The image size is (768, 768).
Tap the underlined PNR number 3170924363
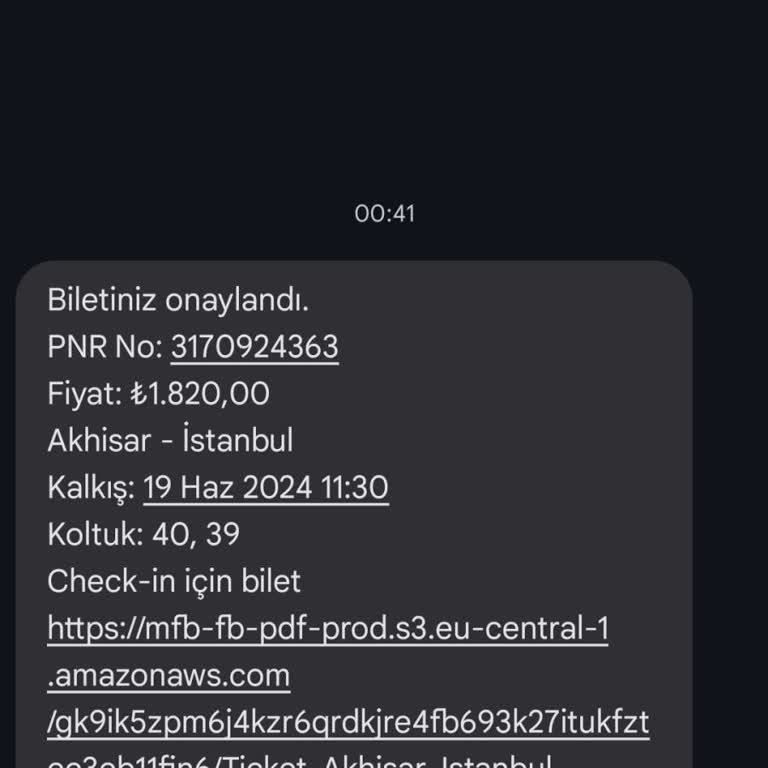point(254,347)
